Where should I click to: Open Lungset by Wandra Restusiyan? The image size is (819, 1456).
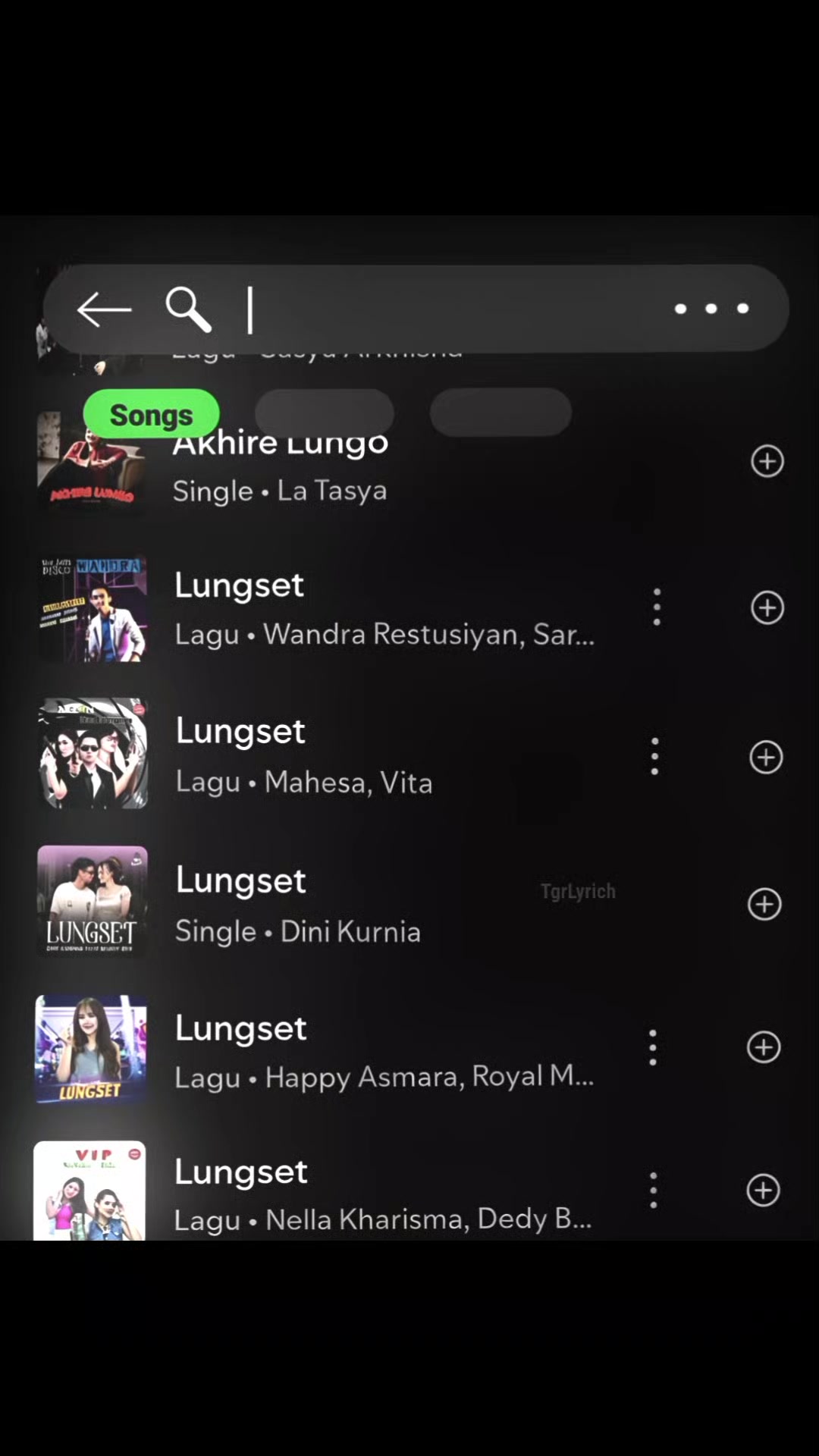coord(341,608)
